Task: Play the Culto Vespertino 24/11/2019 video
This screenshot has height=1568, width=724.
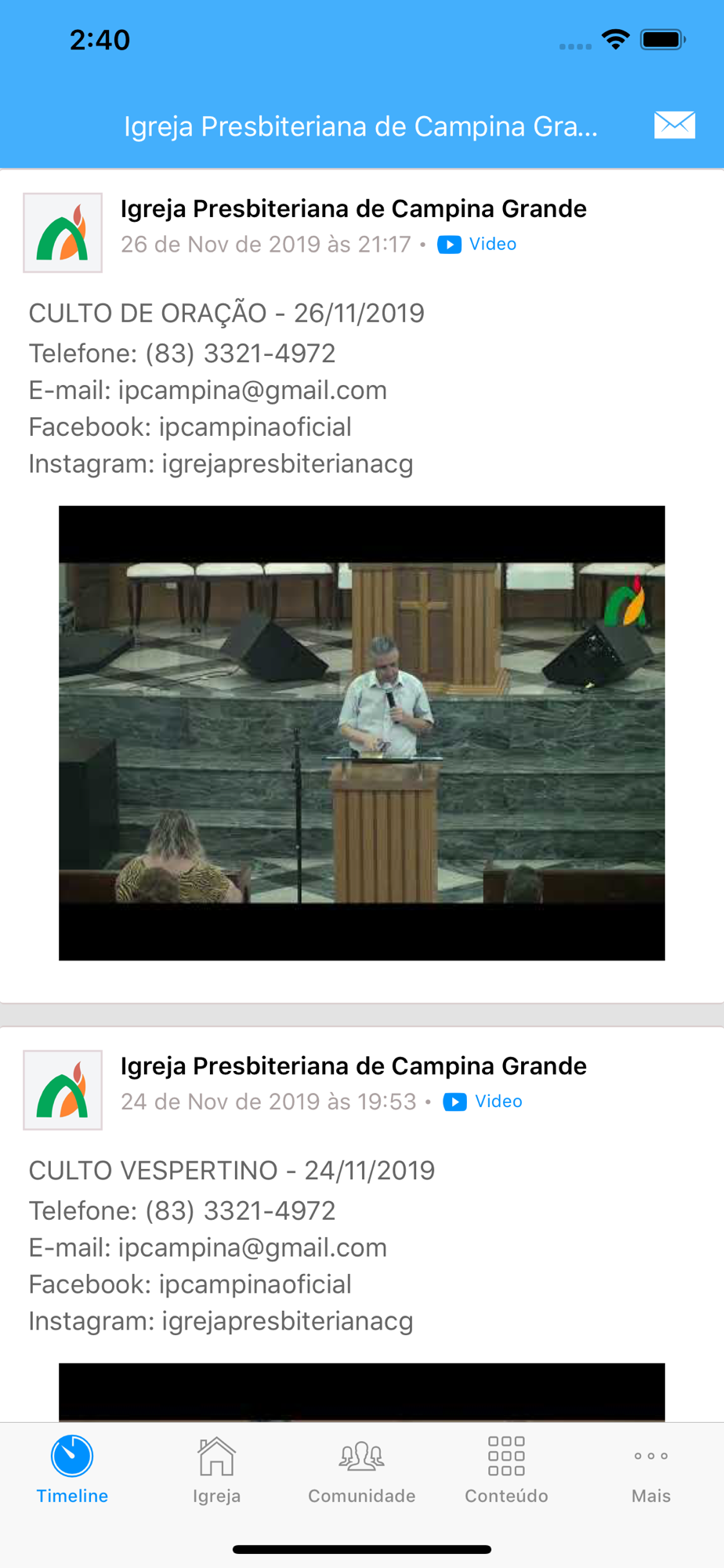Action: 361,1392
